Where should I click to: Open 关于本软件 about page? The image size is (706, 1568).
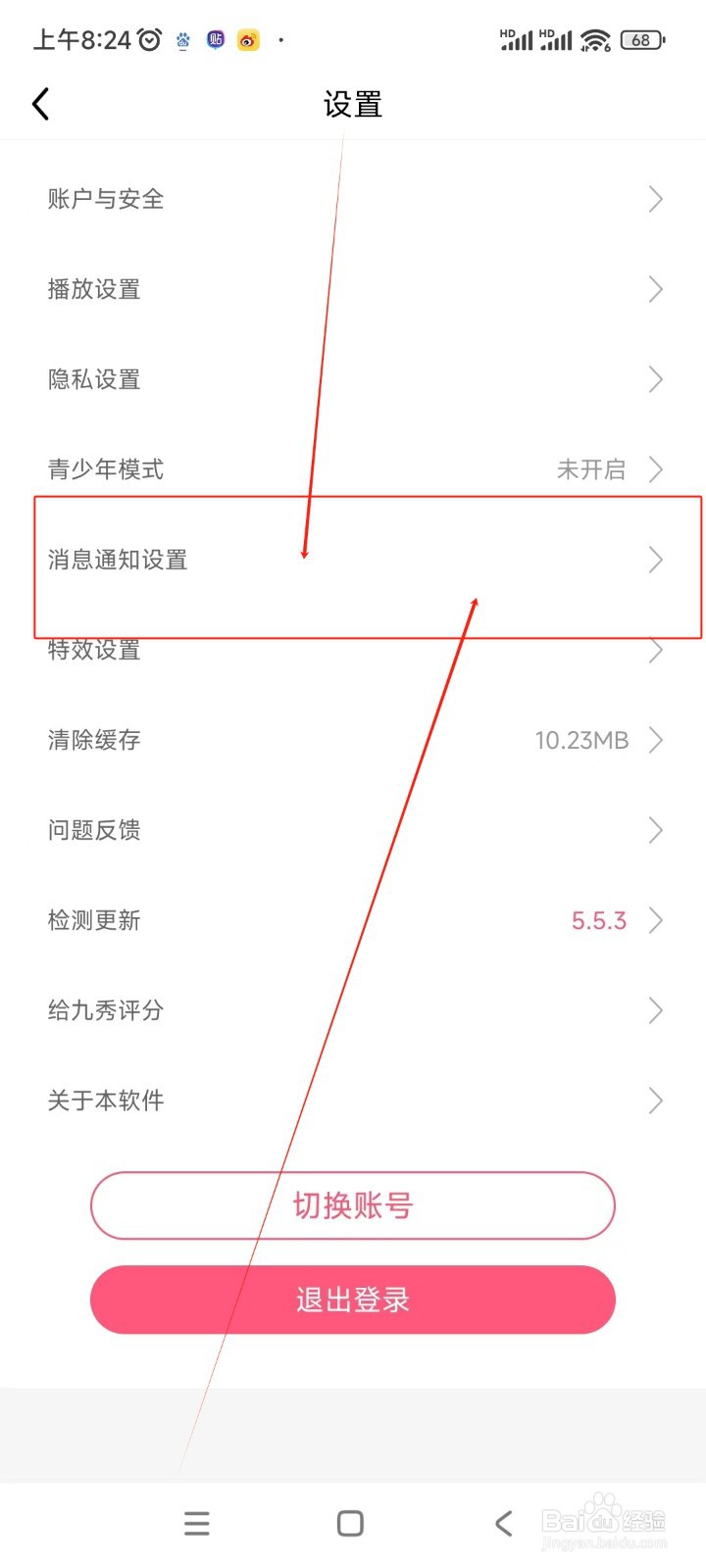coord(353,1101)
